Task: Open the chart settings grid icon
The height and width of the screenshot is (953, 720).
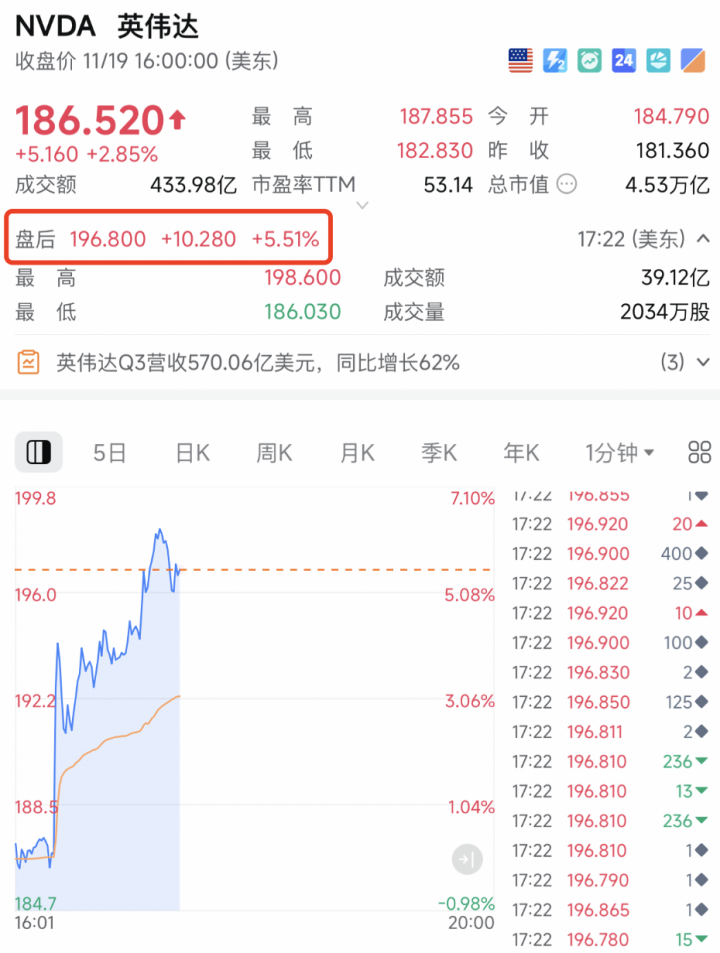Action: click(699, 453)
